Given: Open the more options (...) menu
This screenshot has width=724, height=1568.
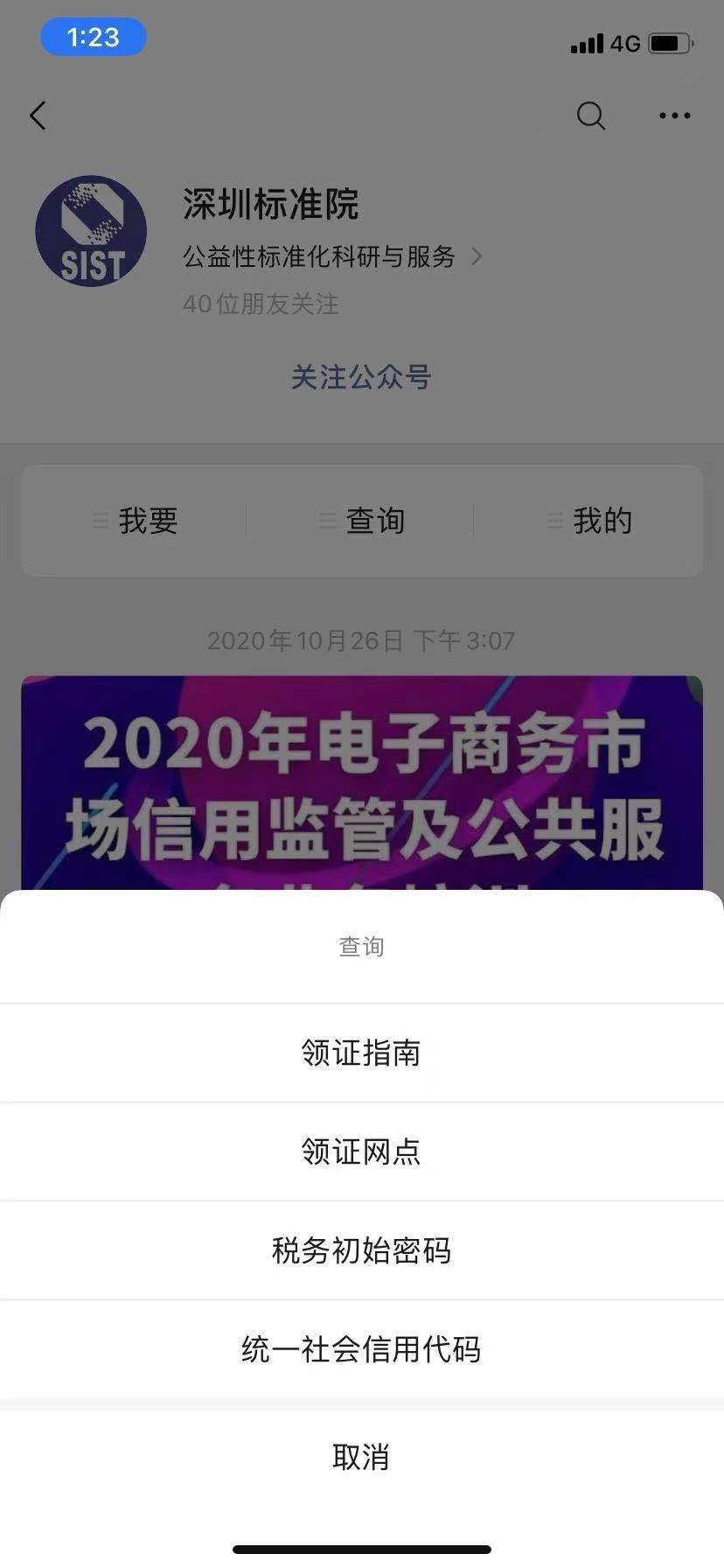Looking at the screenshot, I should (x=673, y=115).
